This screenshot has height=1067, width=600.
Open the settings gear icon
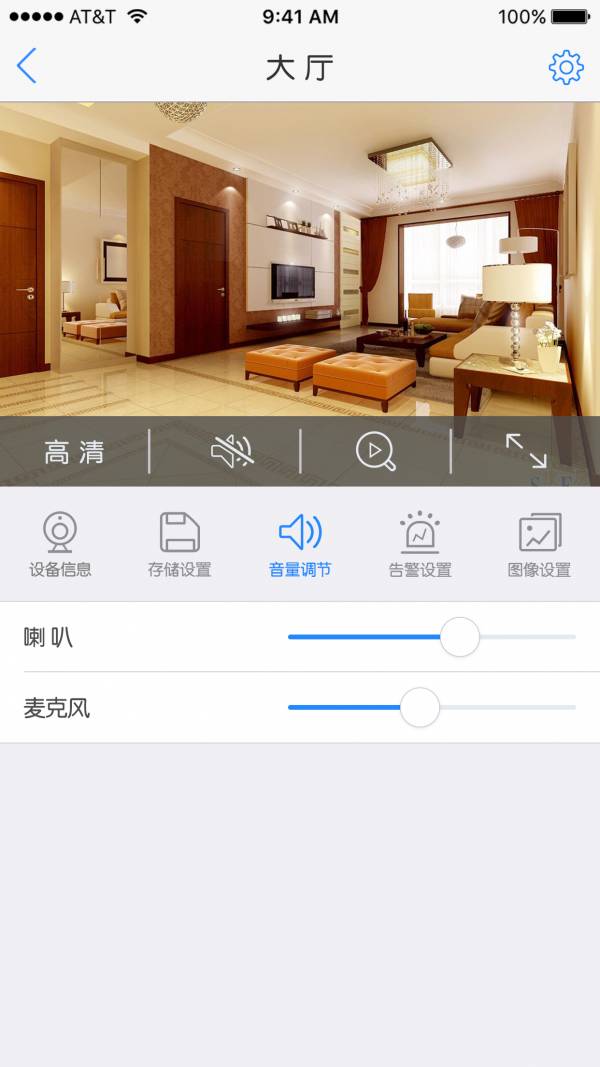click(x=565, y=67)
